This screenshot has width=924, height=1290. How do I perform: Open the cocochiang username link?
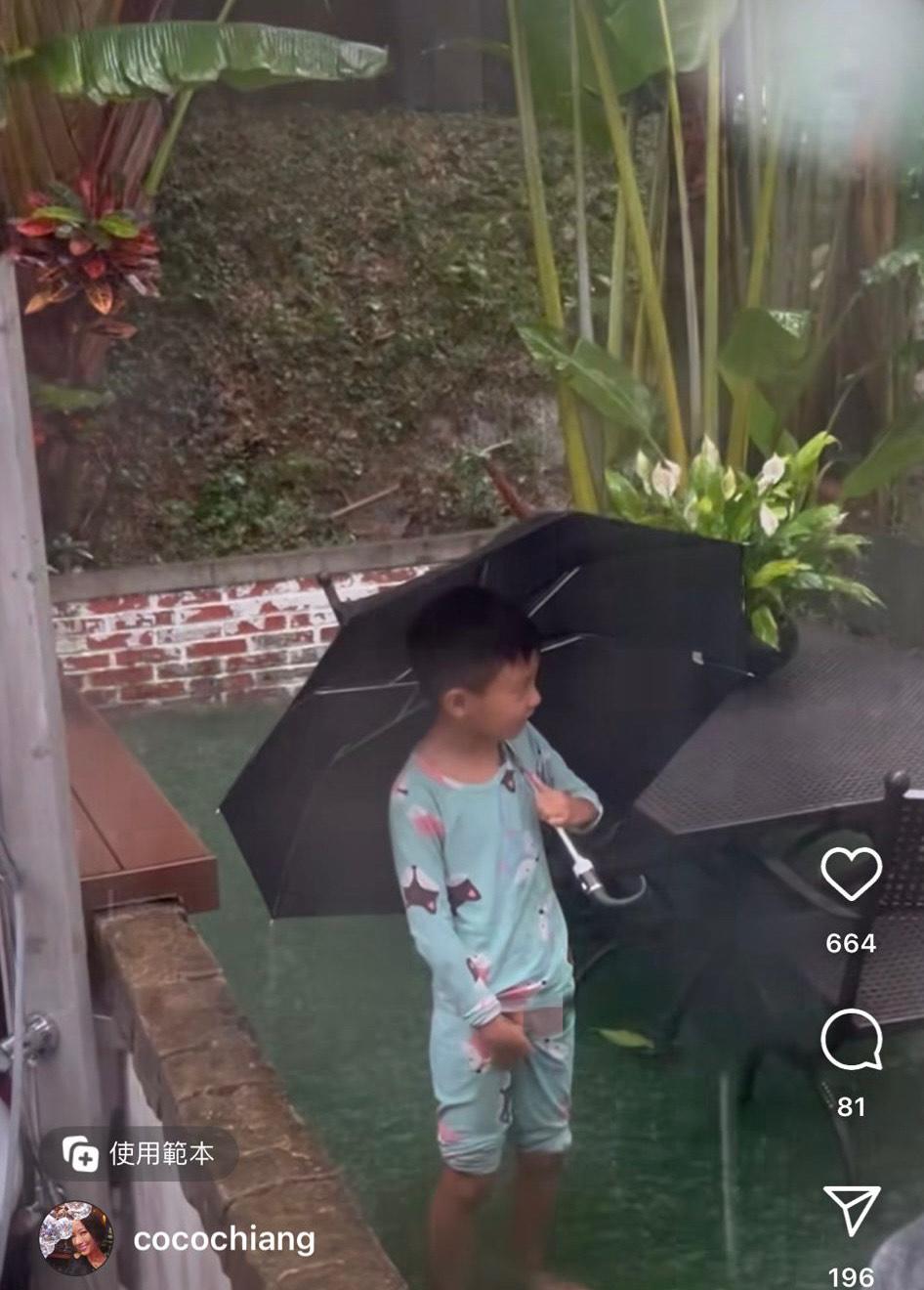coord(224,1239)
